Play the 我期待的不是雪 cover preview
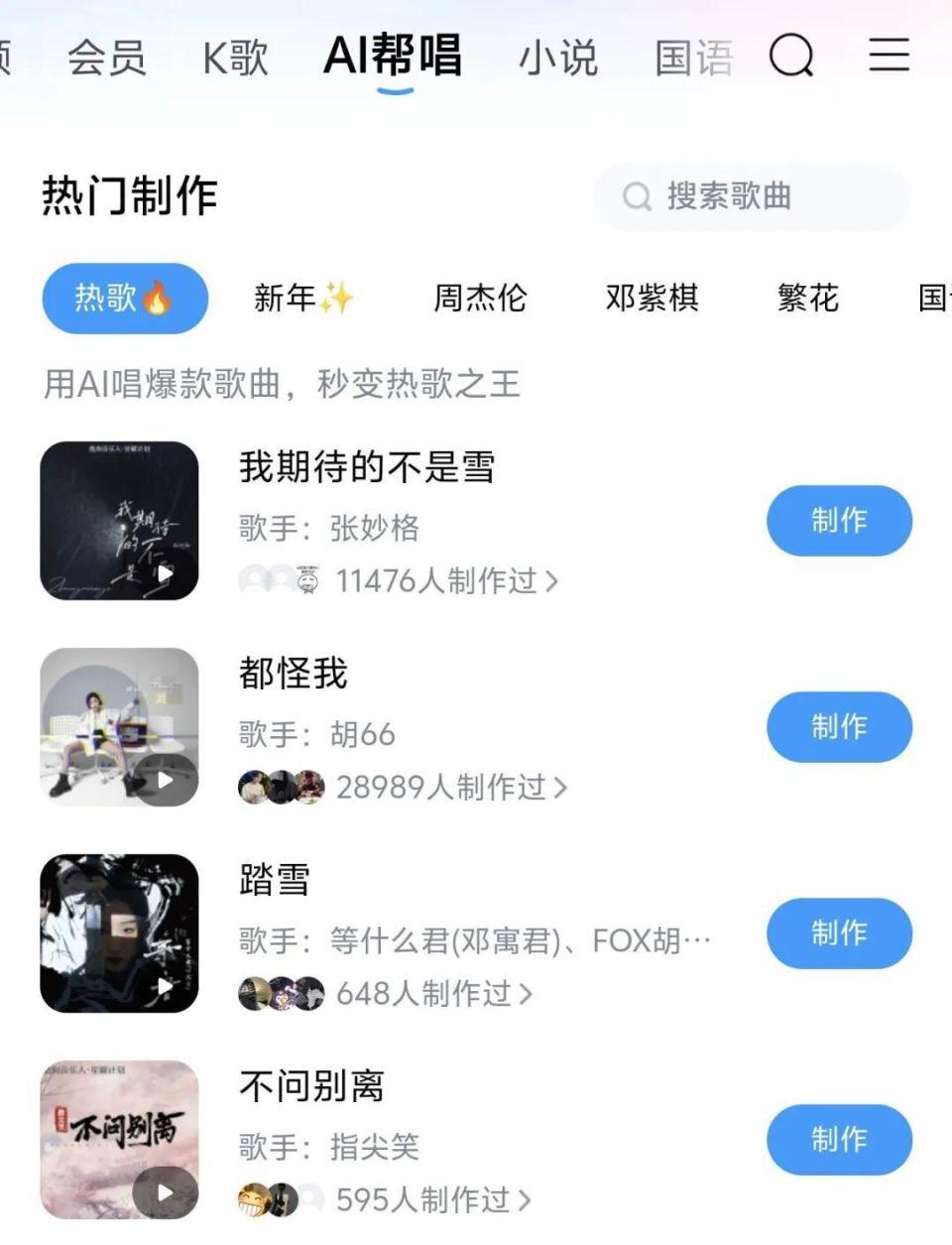Image resolution: width=952 pixels, height=1245 pixels. (165, 572)
